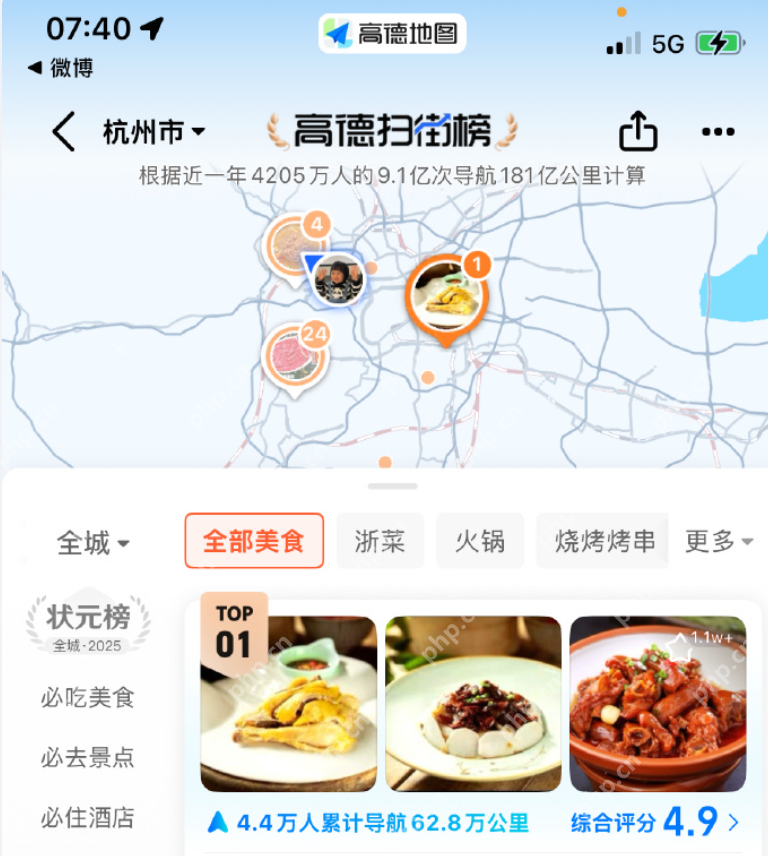Tap the more options ellipsis icon

pyautogui.click(x=718, y=131)
